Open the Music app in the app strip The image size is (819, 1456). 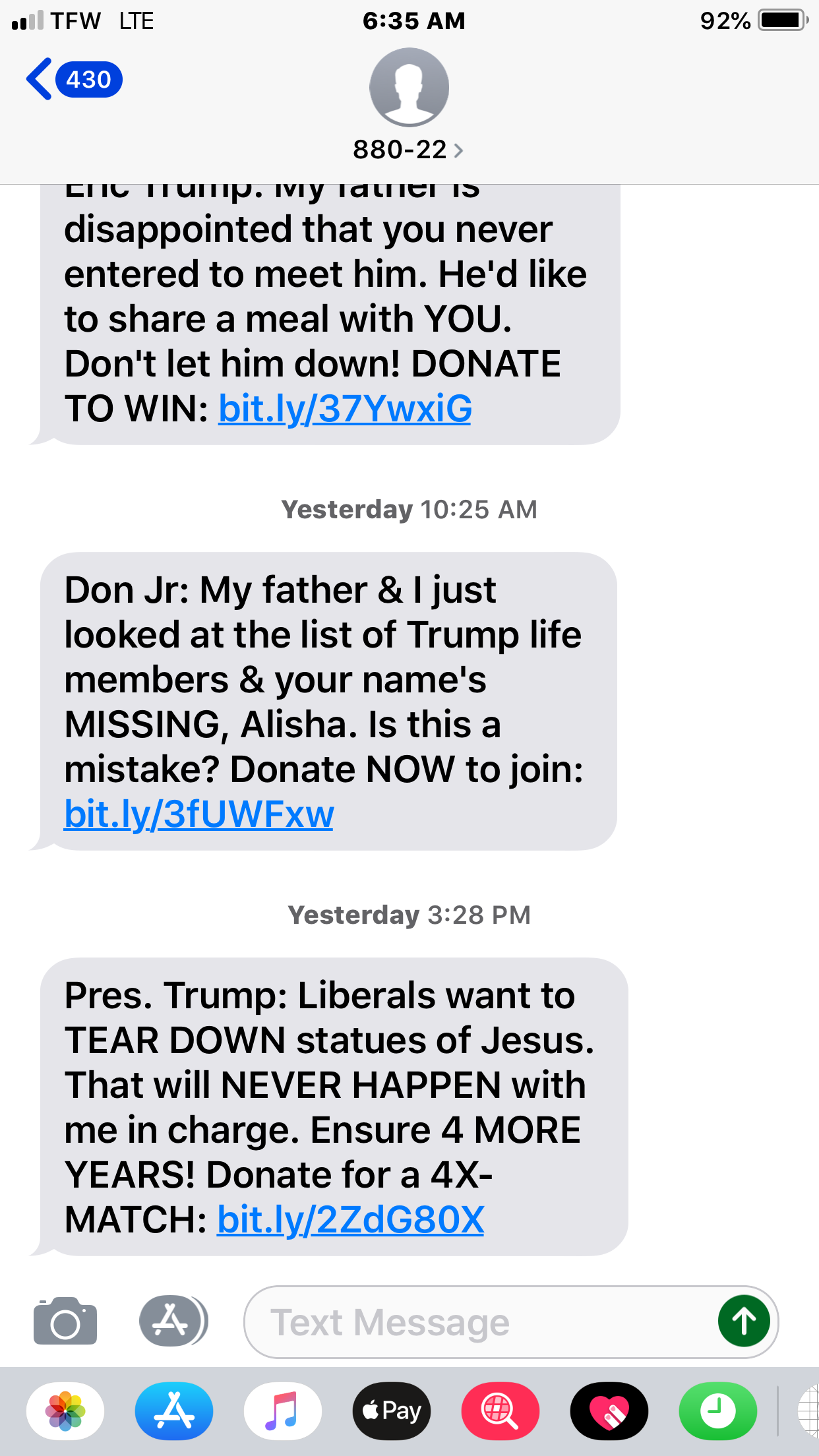[x=282, y=1411]
